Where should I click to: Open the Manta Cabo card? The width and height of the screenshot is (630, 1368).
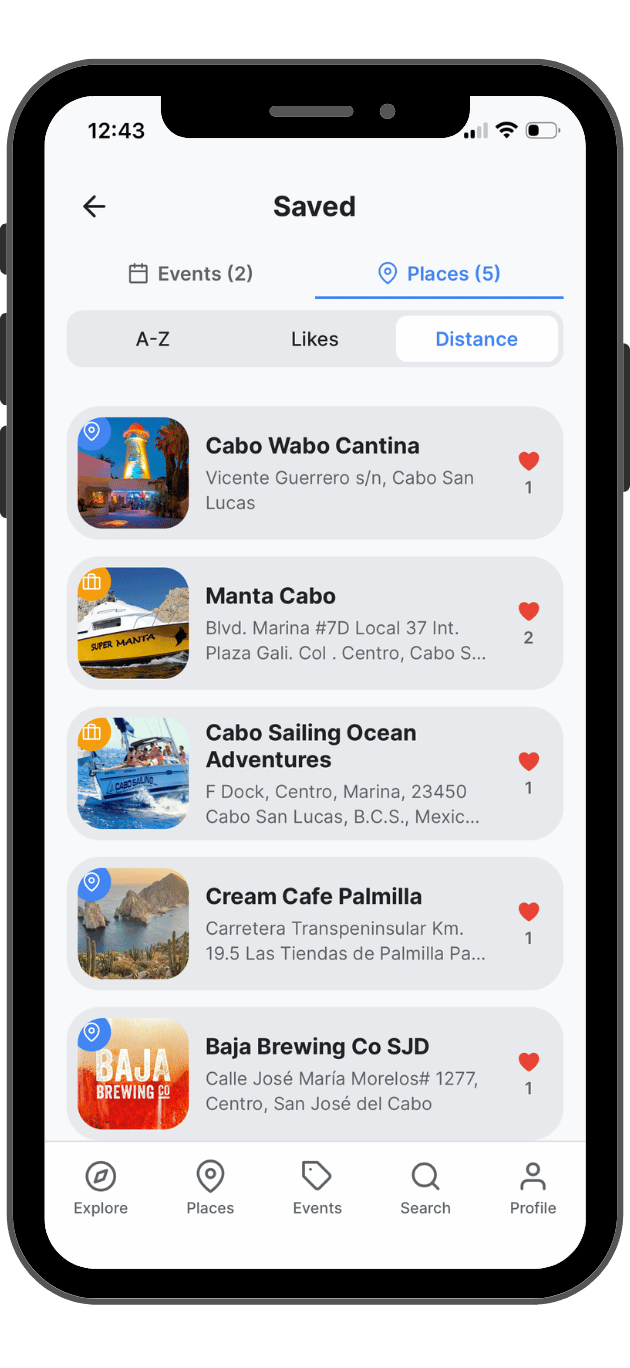315,623
